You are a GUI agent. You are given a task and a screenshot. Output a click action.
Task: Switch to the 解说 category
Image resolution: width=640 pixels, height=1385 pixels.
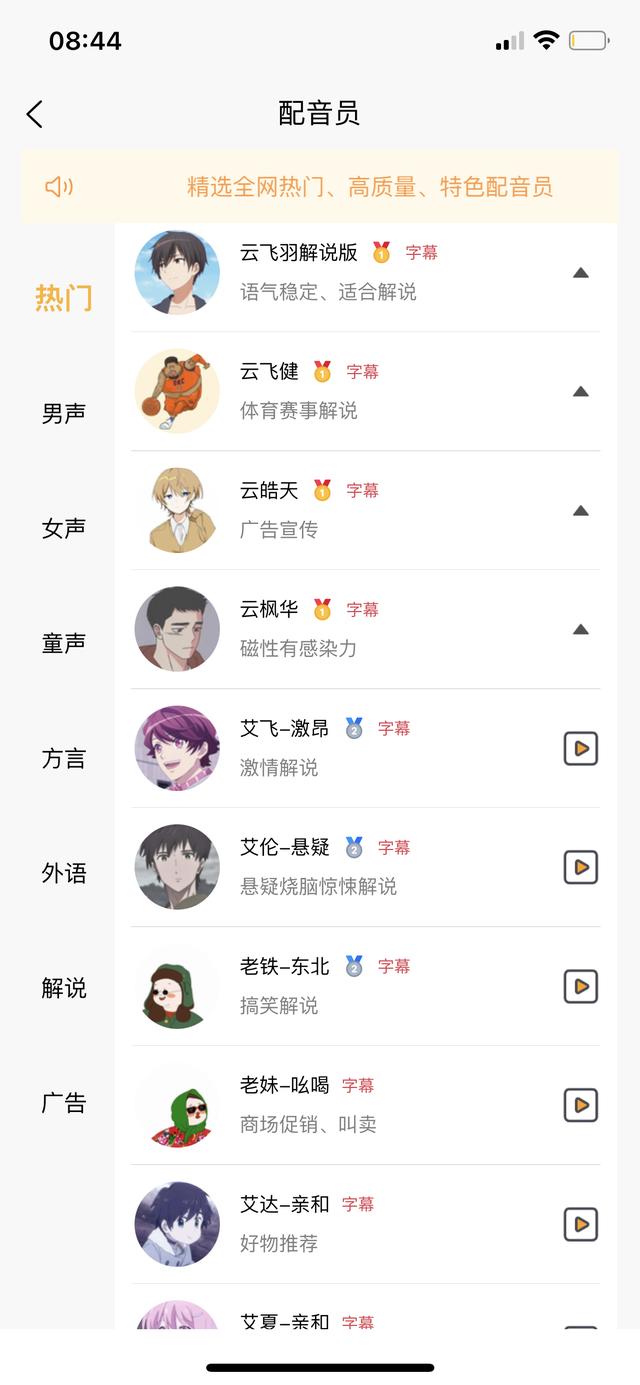pos(64,988)
